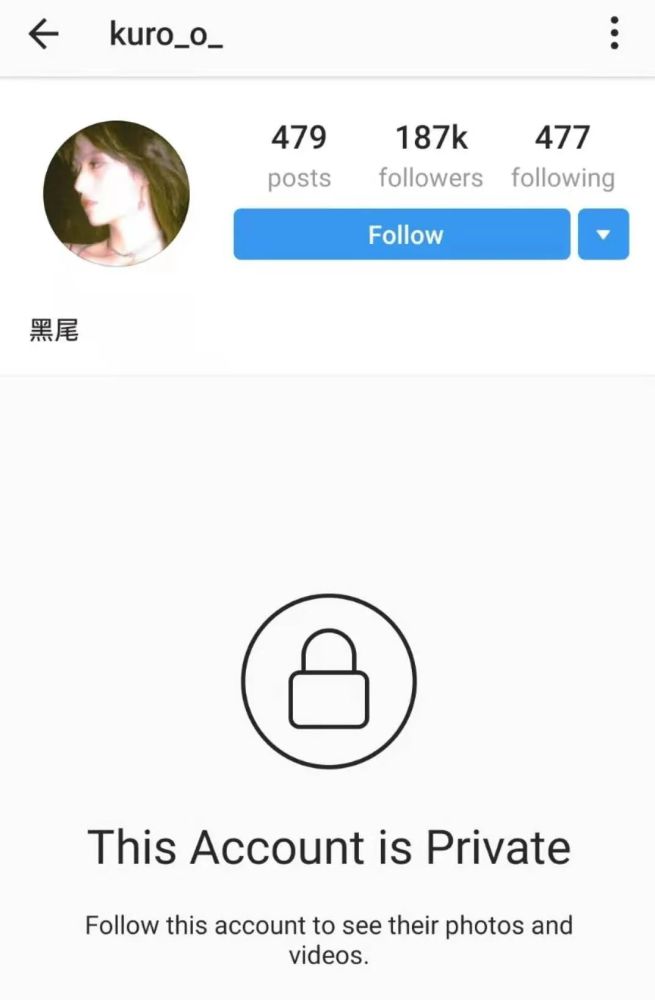
Task: Expand suggested accounts dropdown arrow
Action: [x=603, y=234]
